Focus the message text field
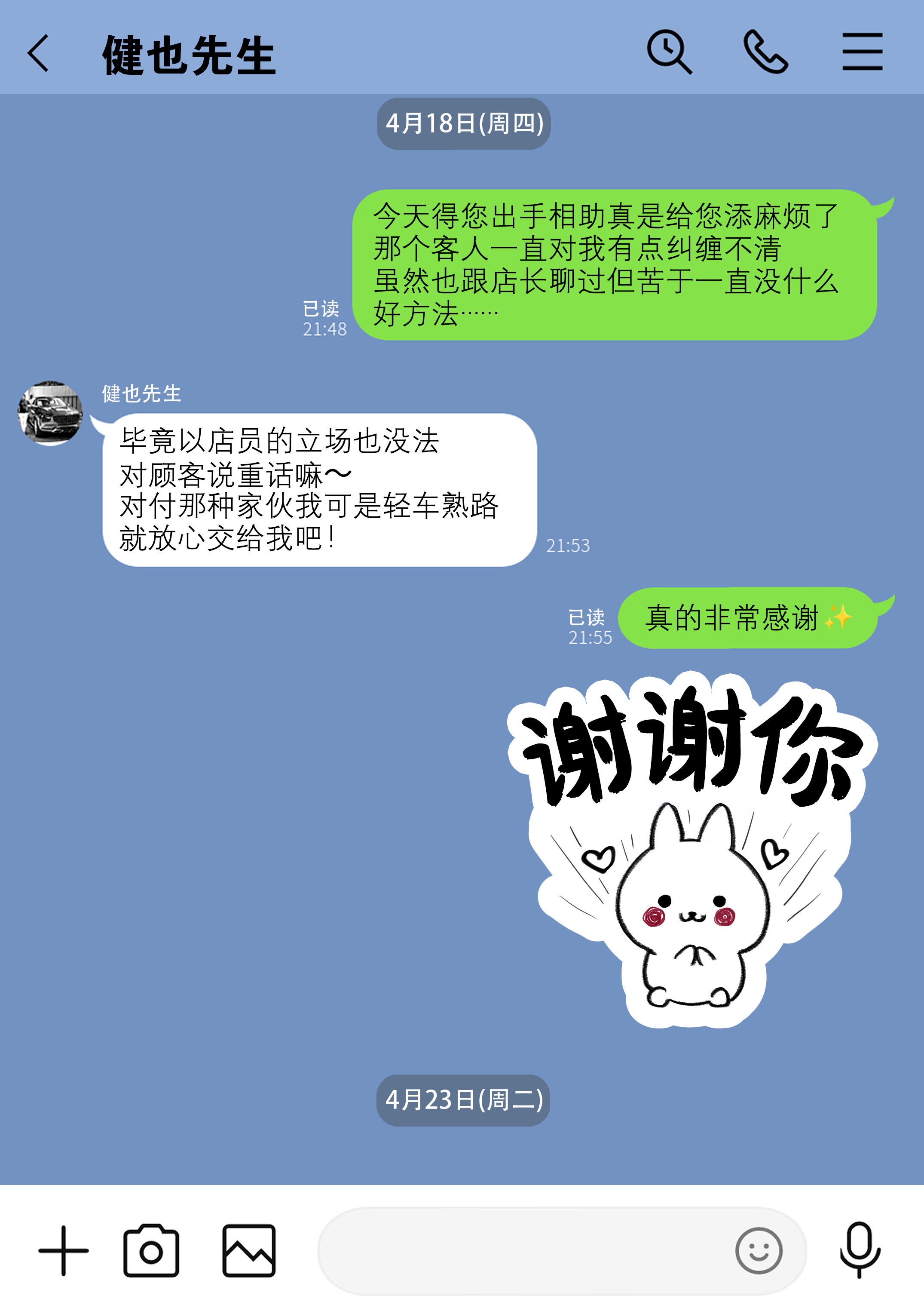Image resolution: width=924 pixels, height=1305 pixels. [523, 1250]
